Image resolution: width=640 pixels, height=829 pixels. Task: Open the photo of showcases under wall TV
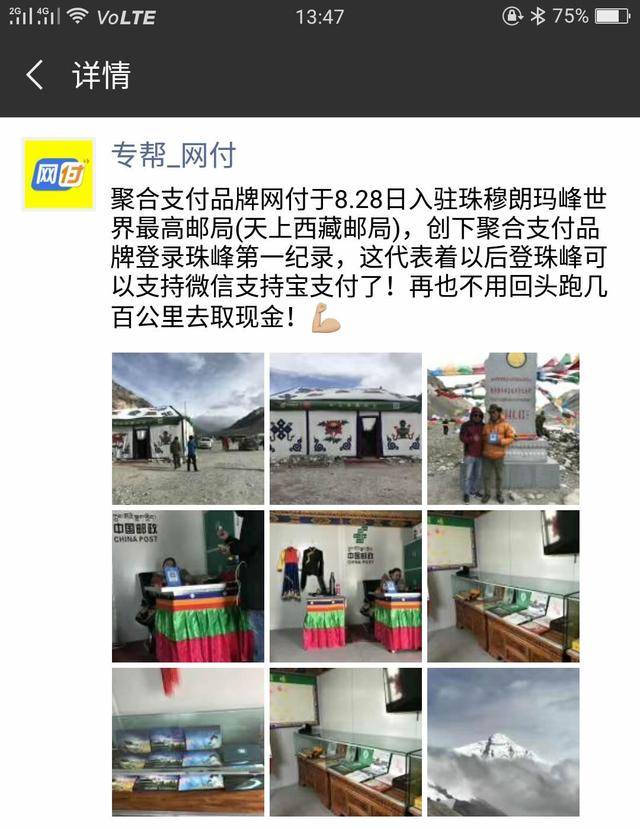(x=345, y=742)
